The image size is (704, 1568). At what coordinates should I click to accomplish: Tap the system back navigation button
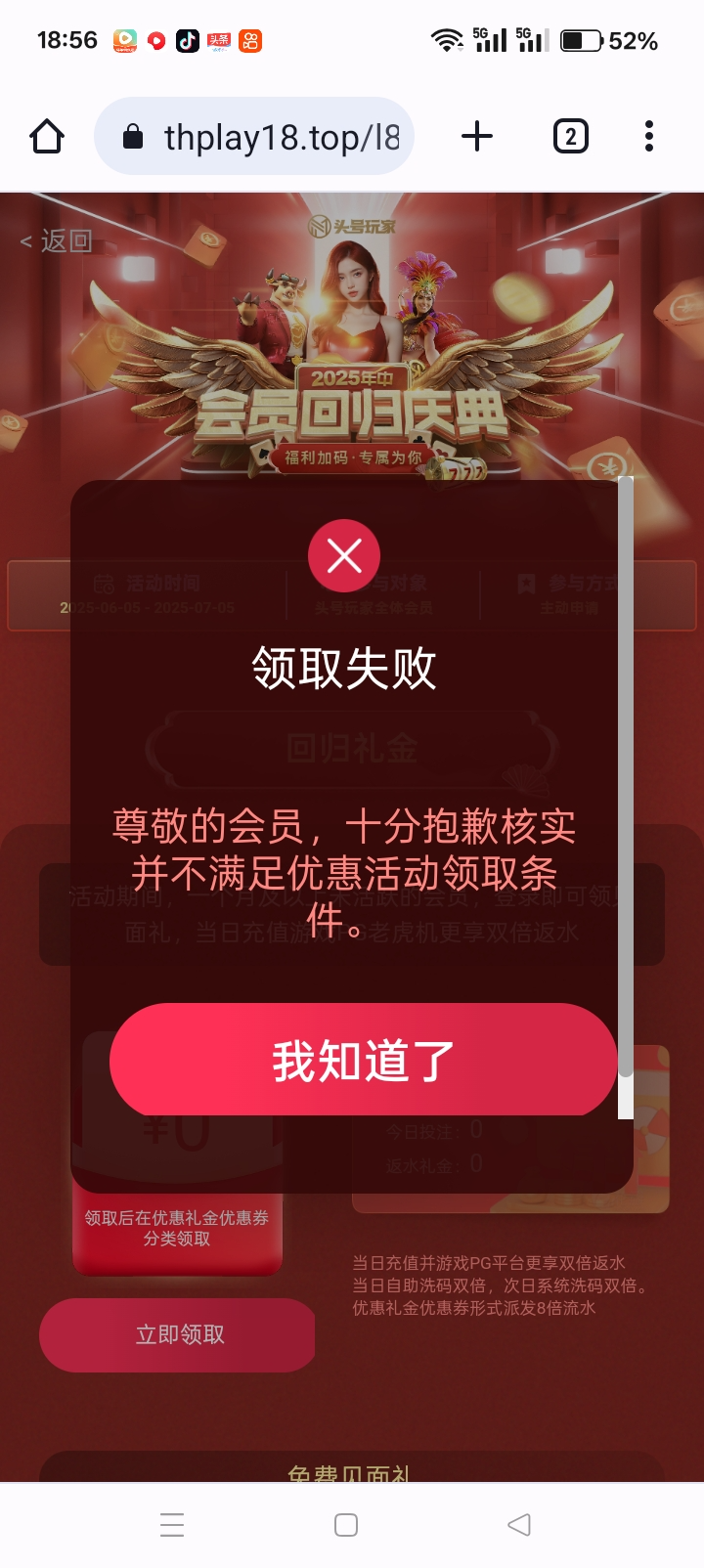519,1524
